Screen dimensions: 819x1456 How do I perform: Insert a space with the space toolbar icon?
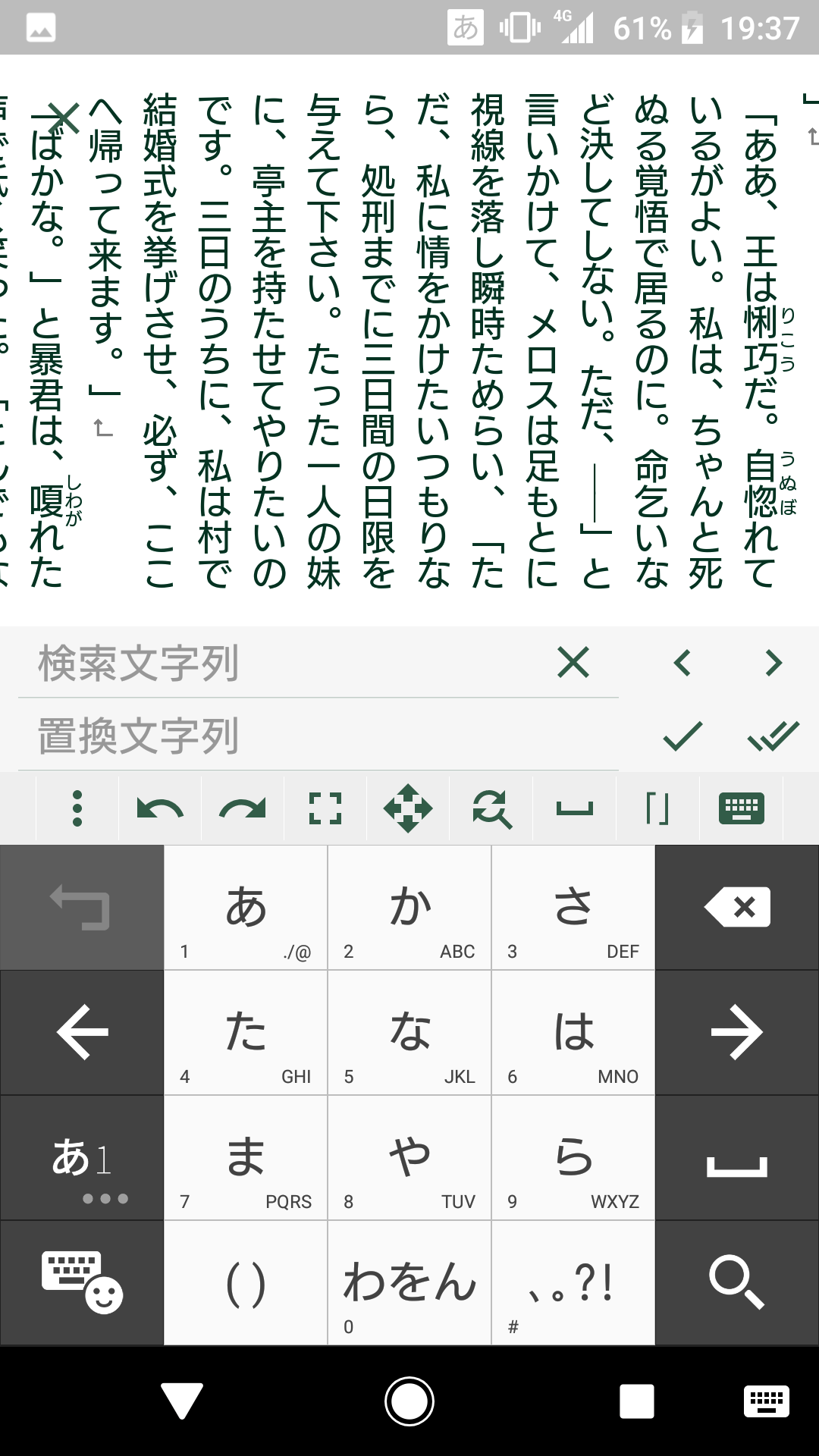pos(573,809)
